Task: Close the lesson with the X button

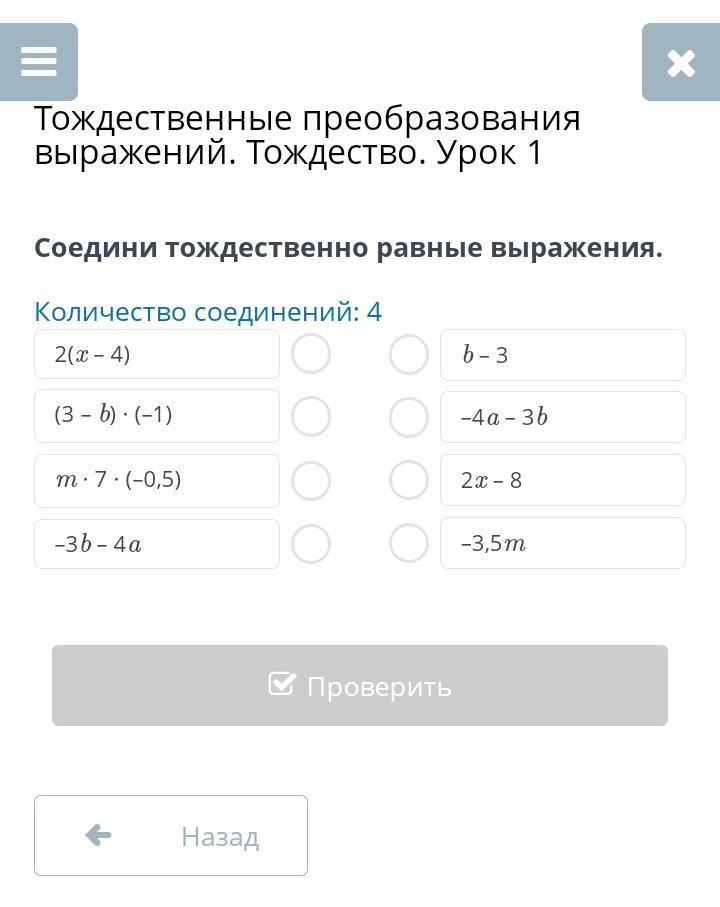Action: click(680, 62)
